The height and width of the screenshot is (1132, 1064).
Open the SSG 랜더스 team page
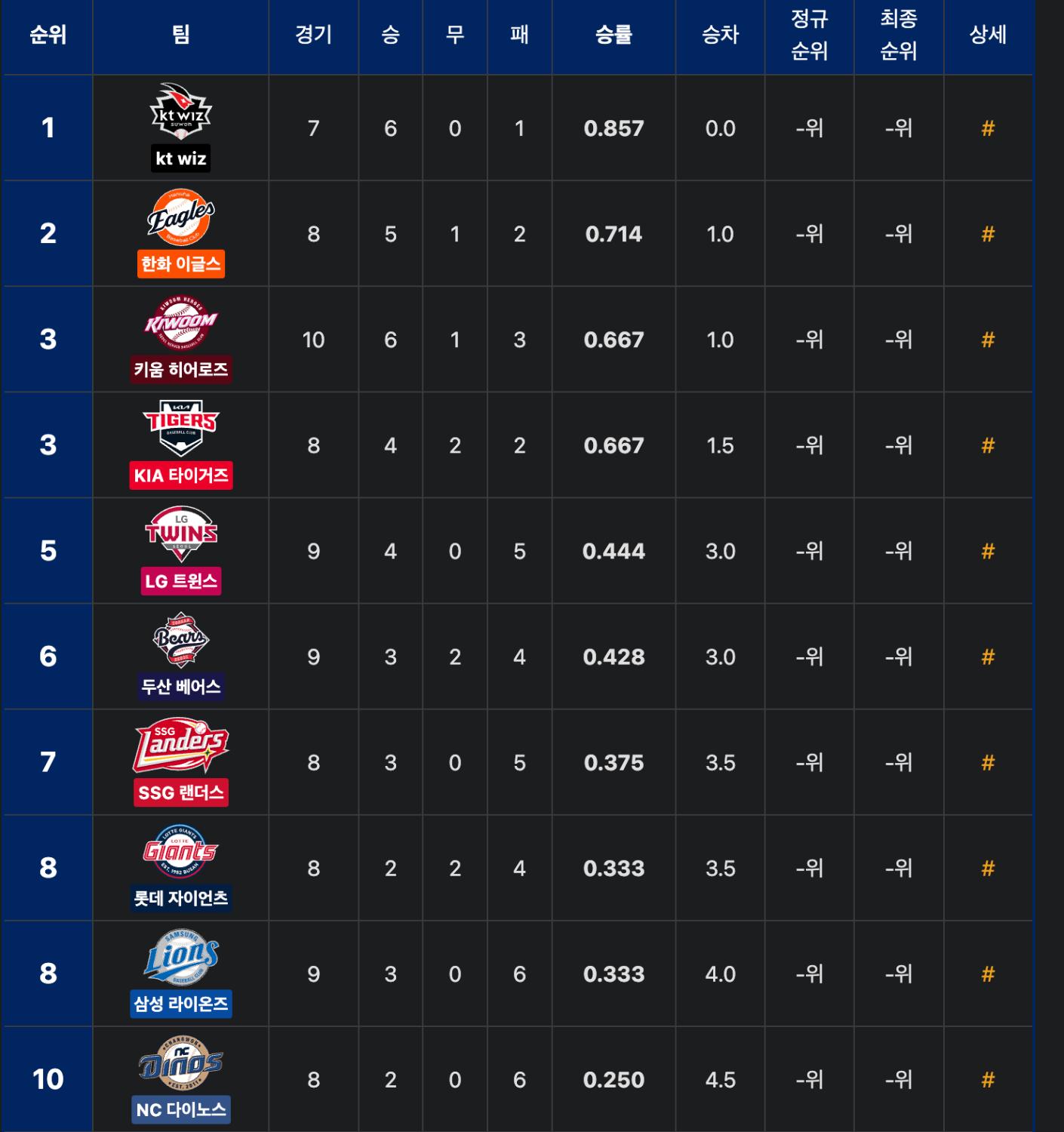180,792
